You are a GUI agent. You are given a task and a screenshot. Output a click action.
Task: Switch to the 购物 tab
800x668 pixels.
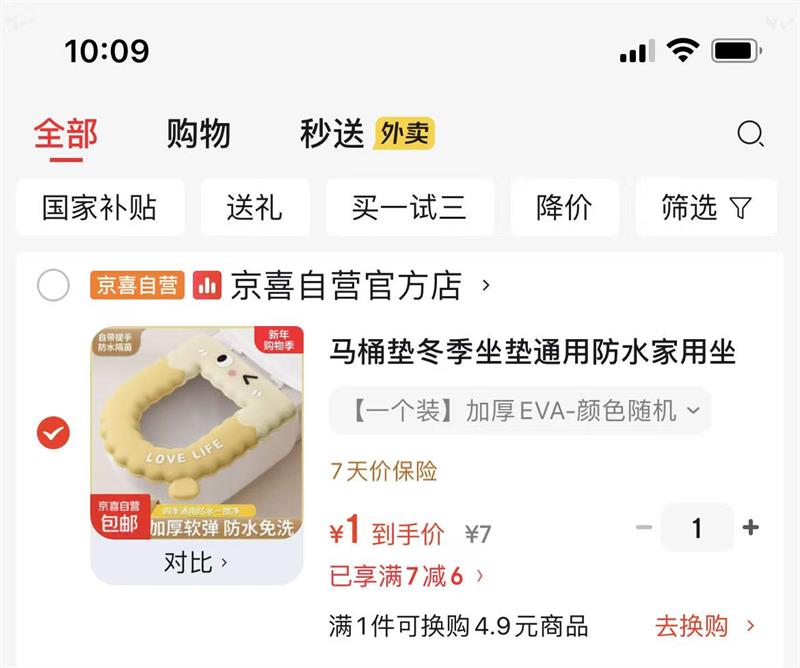point(198,134)
